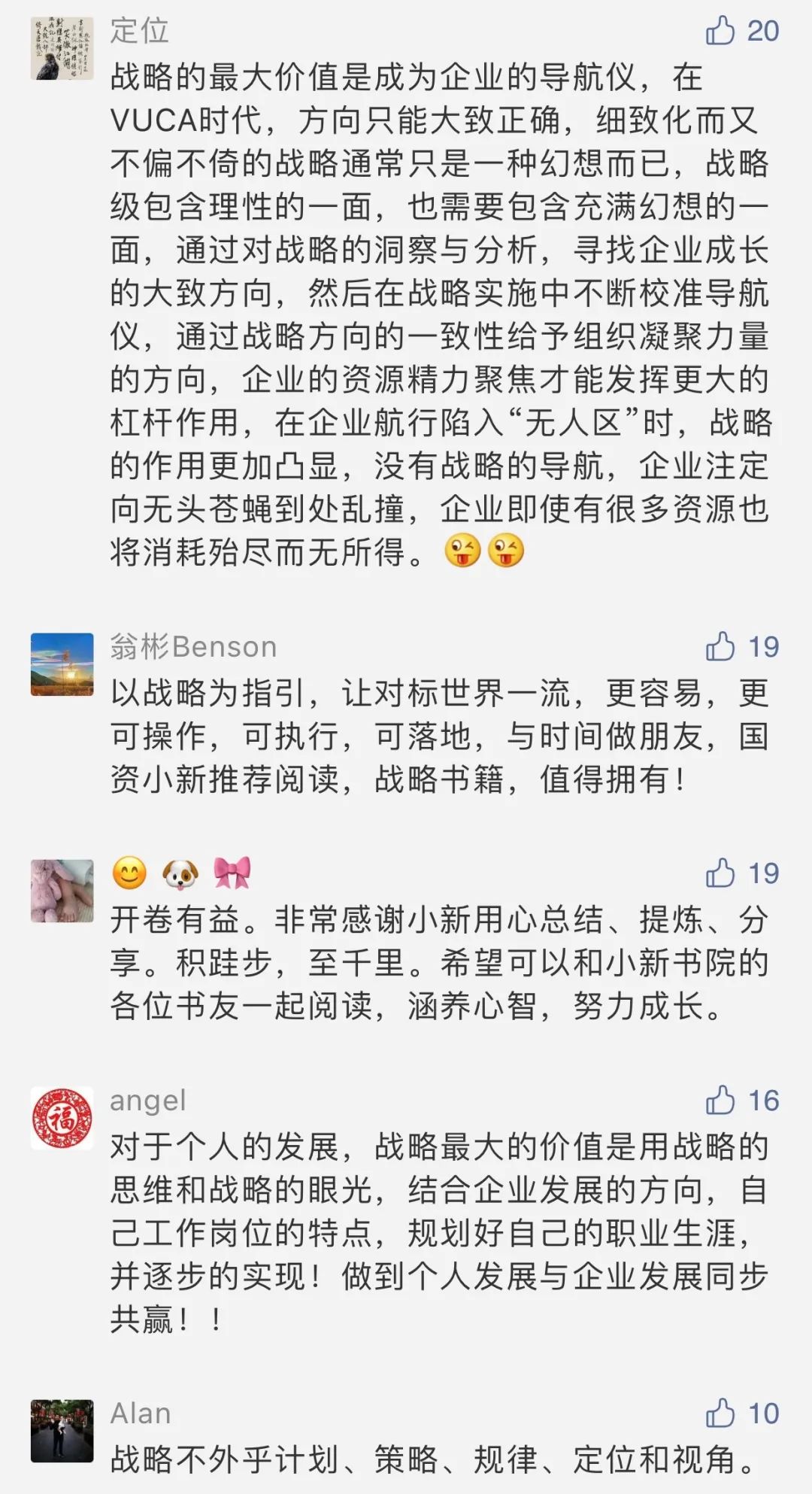Like Alan's comment

(x=720, y=1414)
